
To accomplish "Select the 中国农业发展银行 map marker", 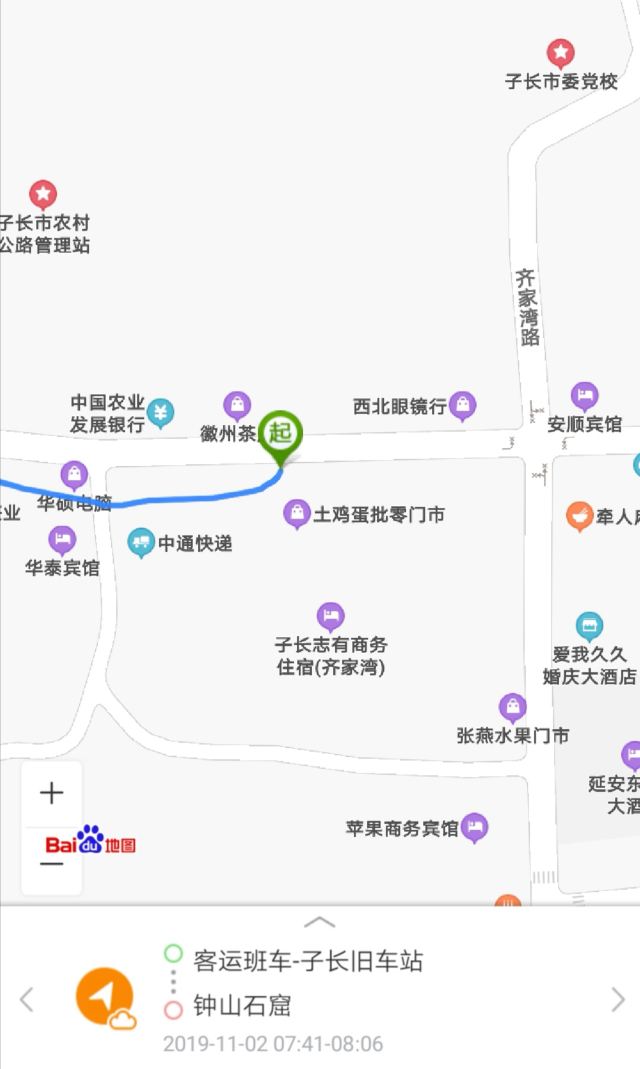I will 160,411.
